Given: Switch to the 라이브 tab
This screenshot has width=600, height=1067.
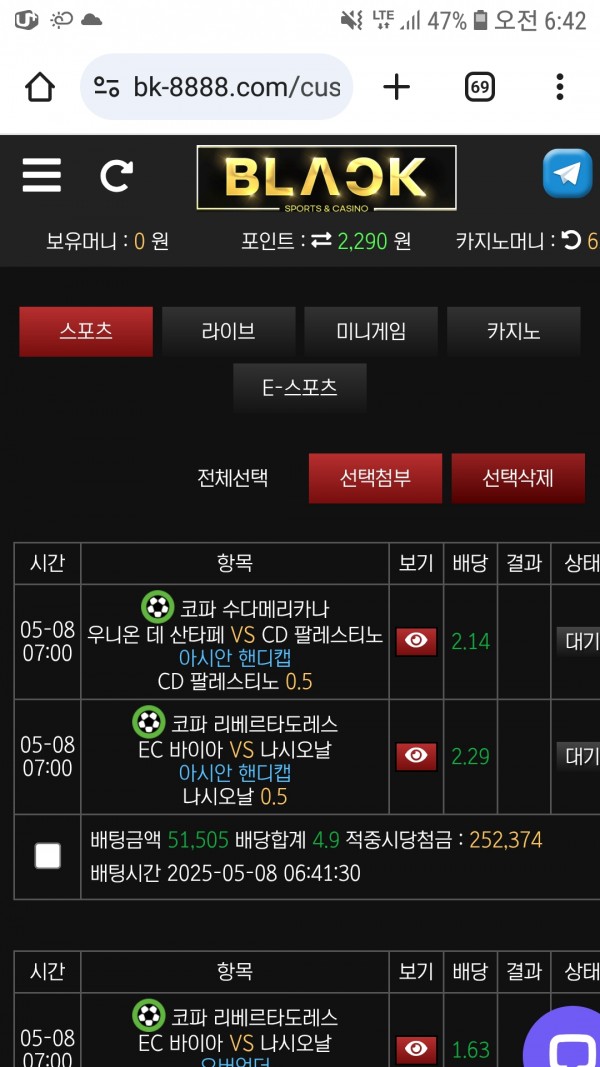Looking at the screenshot, I should (229, 331).
